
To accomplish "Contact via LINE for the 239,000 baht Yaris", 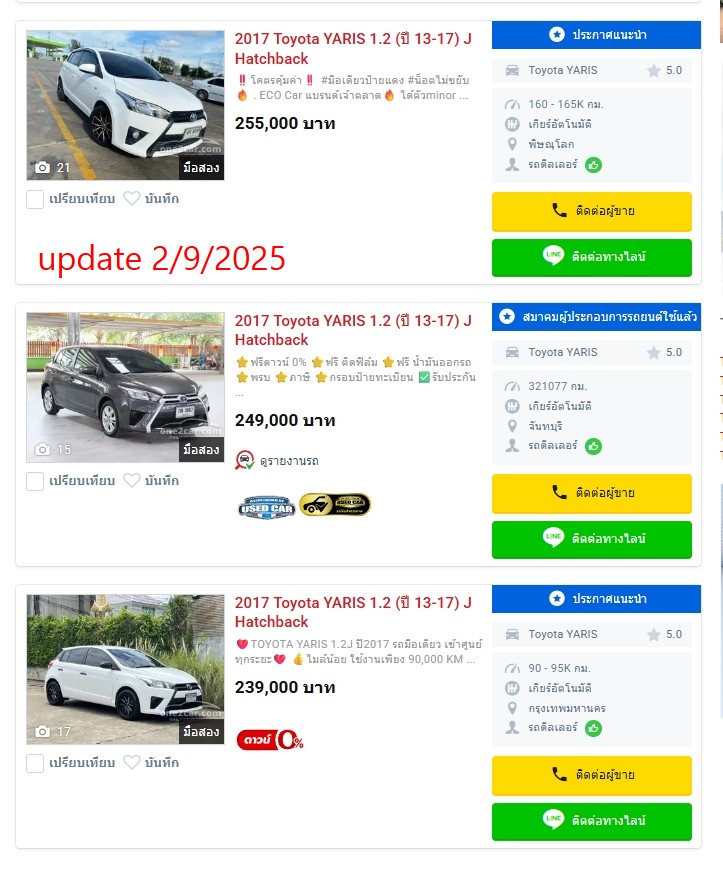I will click(591, 821).
